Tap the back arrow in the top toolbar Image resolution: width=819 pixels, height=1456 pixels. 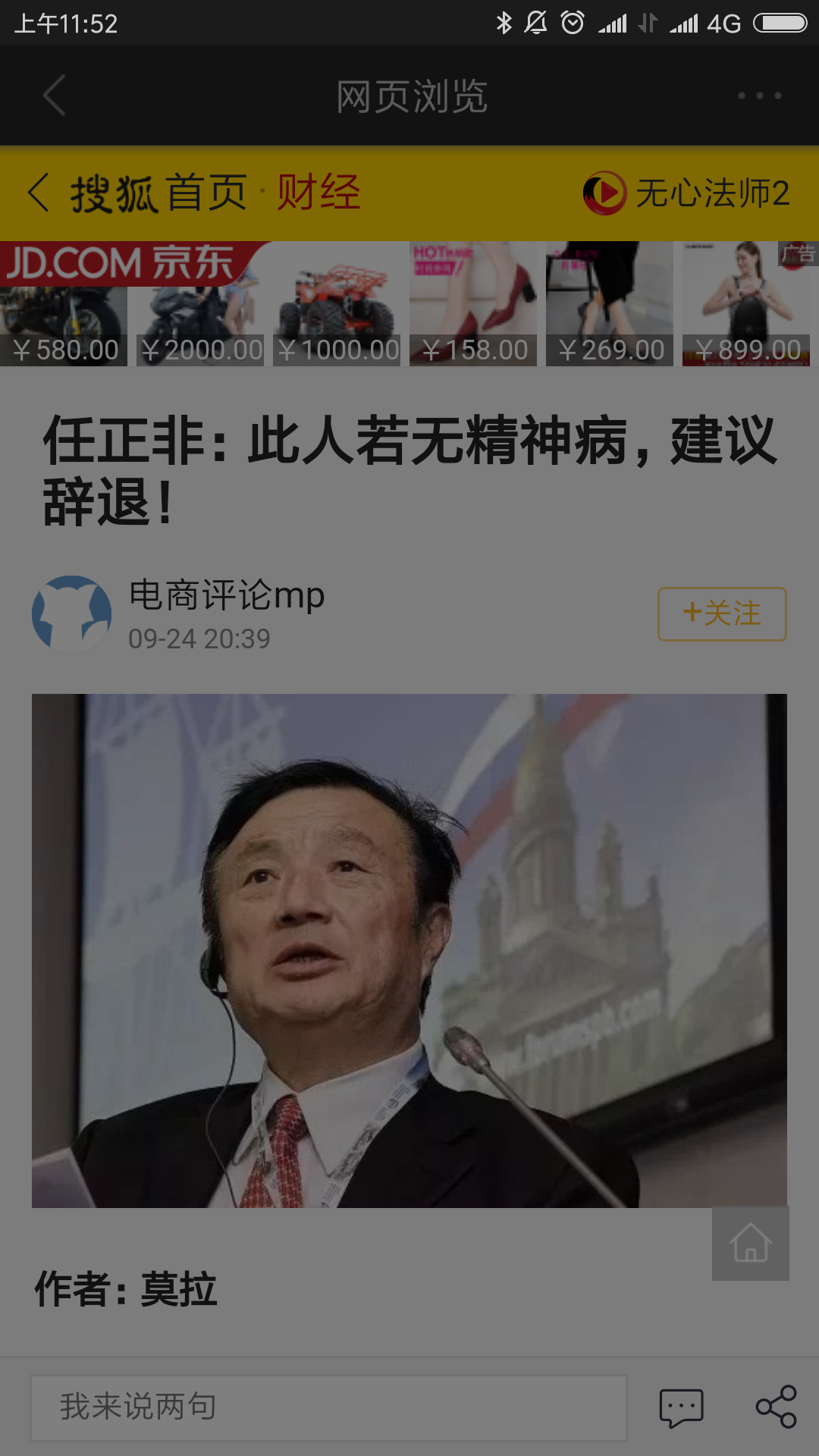point(53,96)
